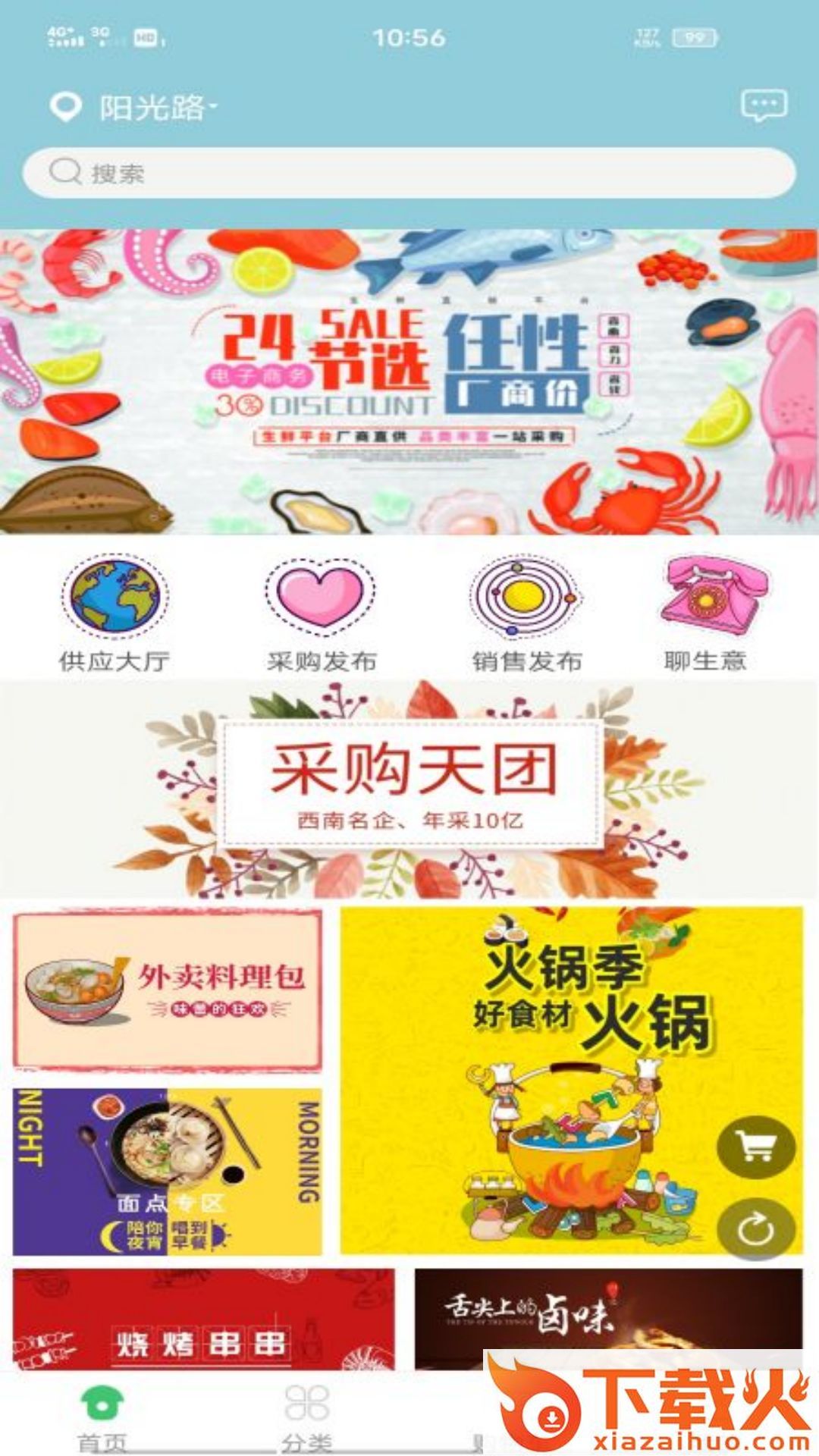819x1456 pixels.
Task: Switch to the 首页 home tab
Action: click(x=102, y=1417)
